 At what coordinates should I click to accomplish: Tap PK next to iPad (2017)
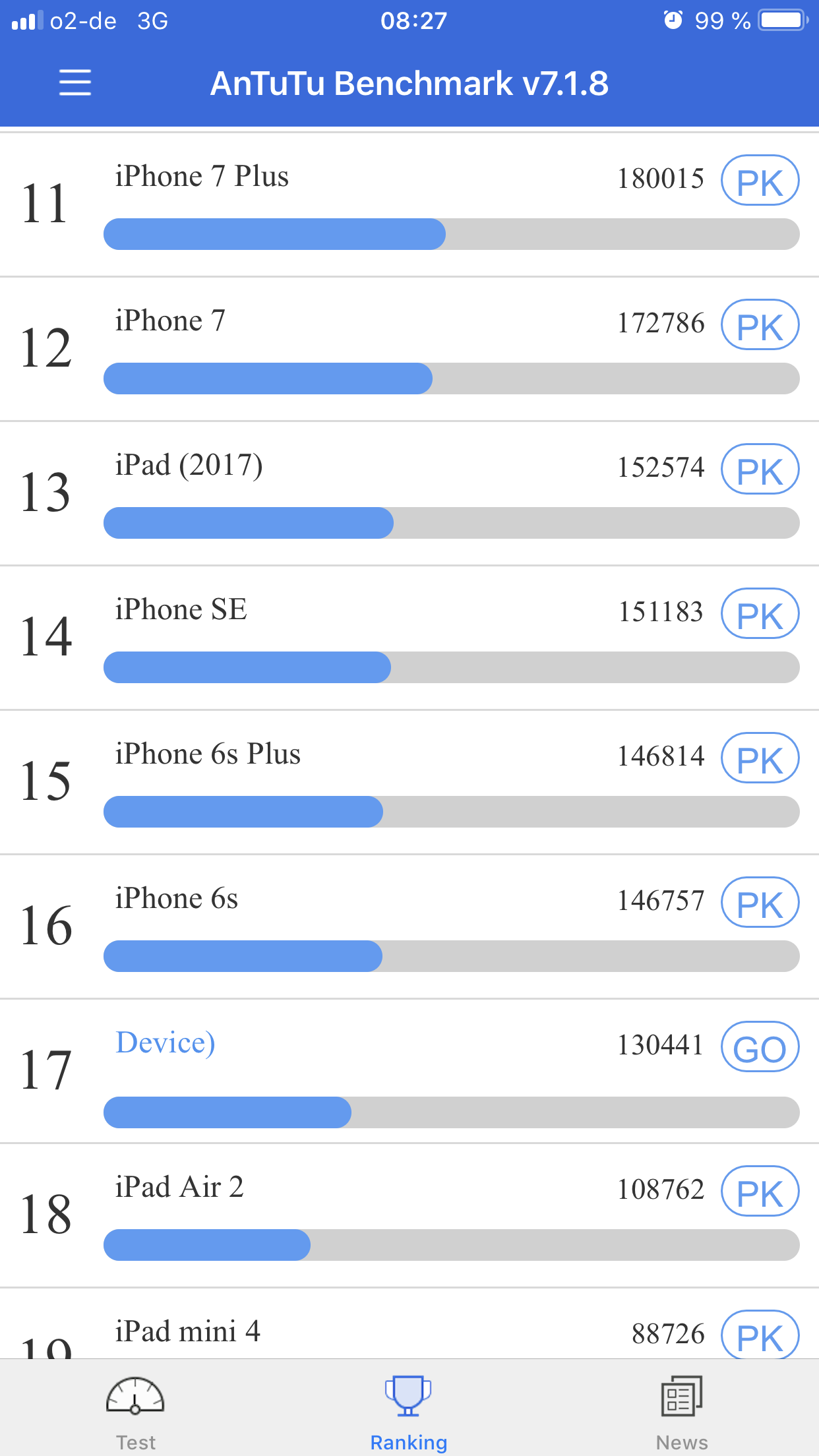760,469
